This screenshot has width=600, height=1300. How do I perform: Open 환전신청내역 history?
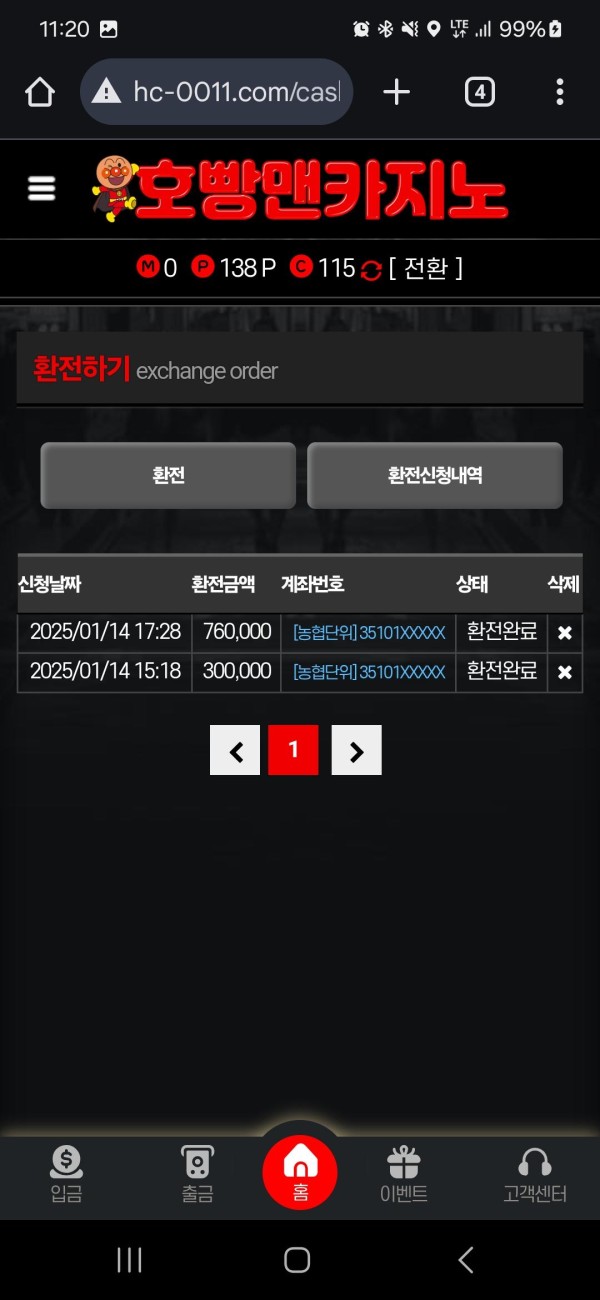point(435,476)
